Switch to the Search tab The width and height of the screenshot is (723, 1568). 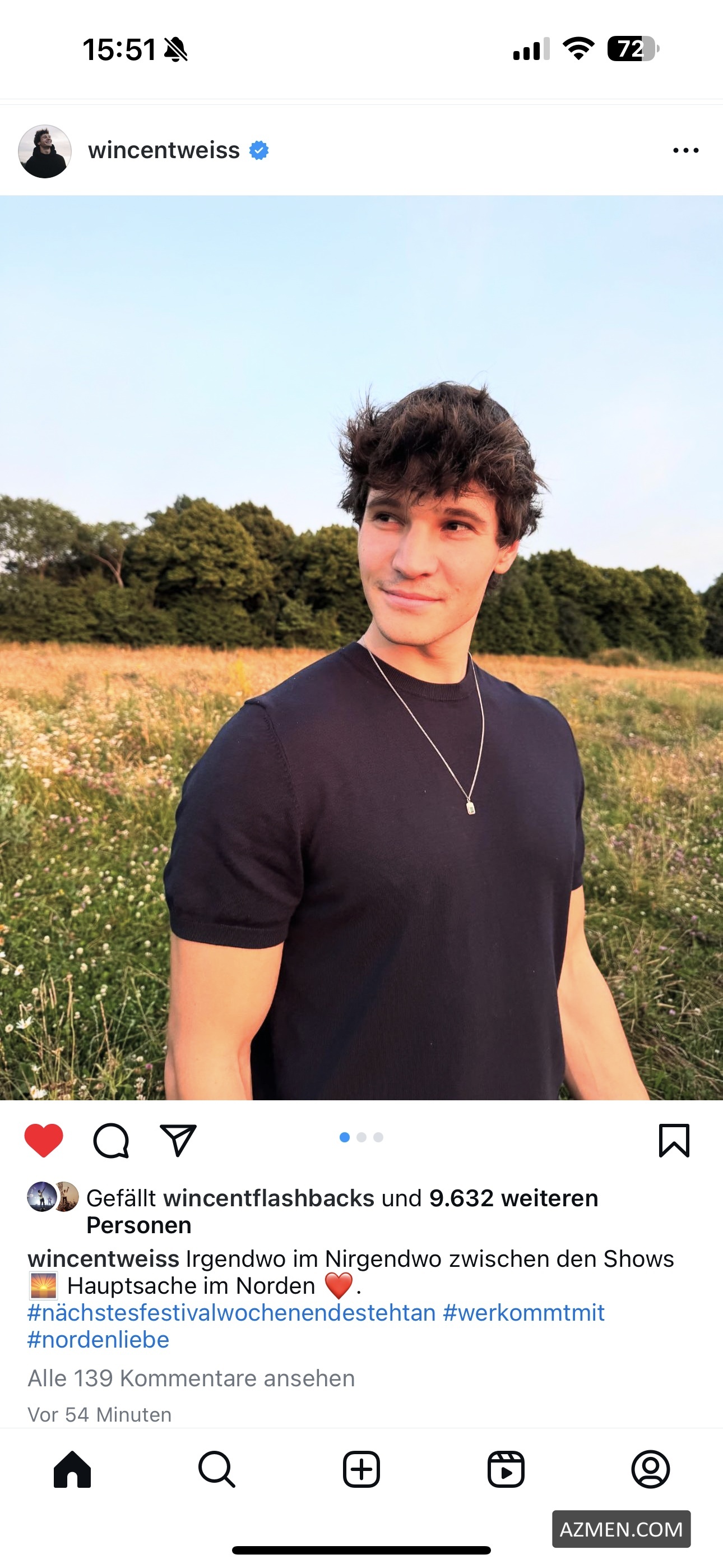tap(217, 1469)
